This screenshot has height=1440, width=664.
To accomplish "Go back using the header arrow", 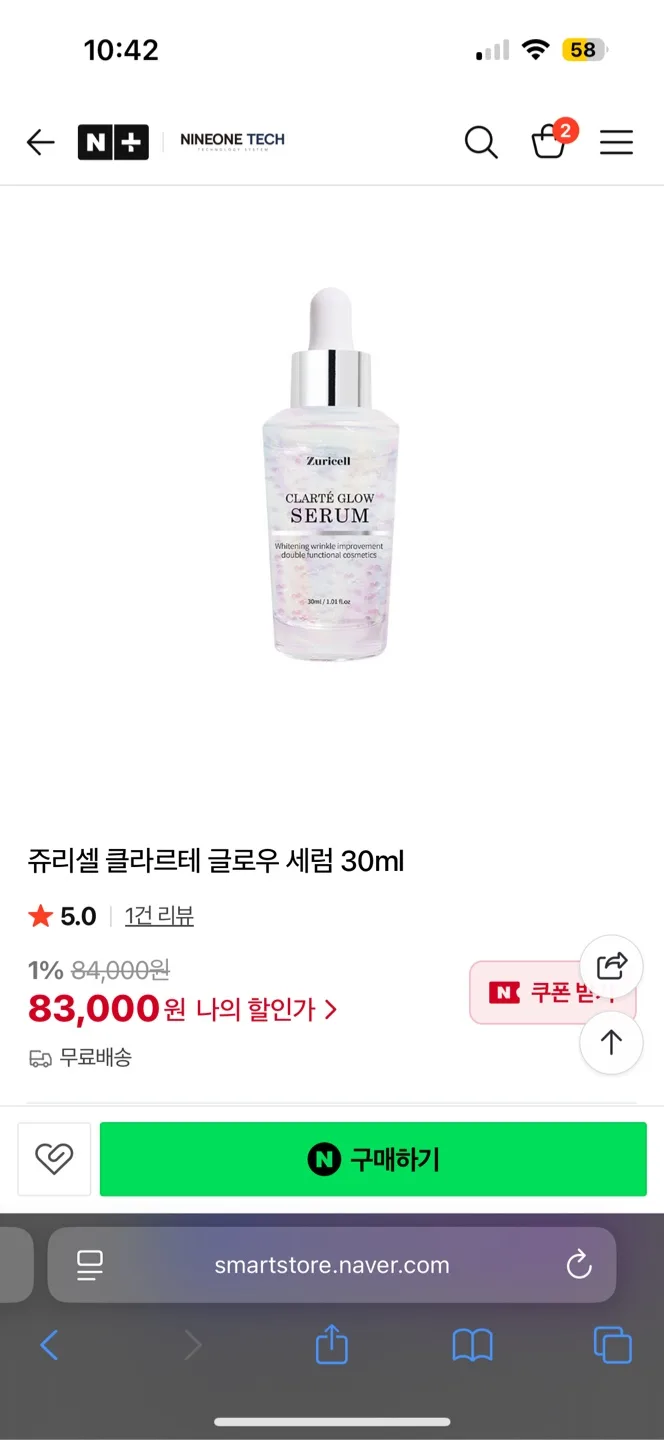I will pos(40,142).
